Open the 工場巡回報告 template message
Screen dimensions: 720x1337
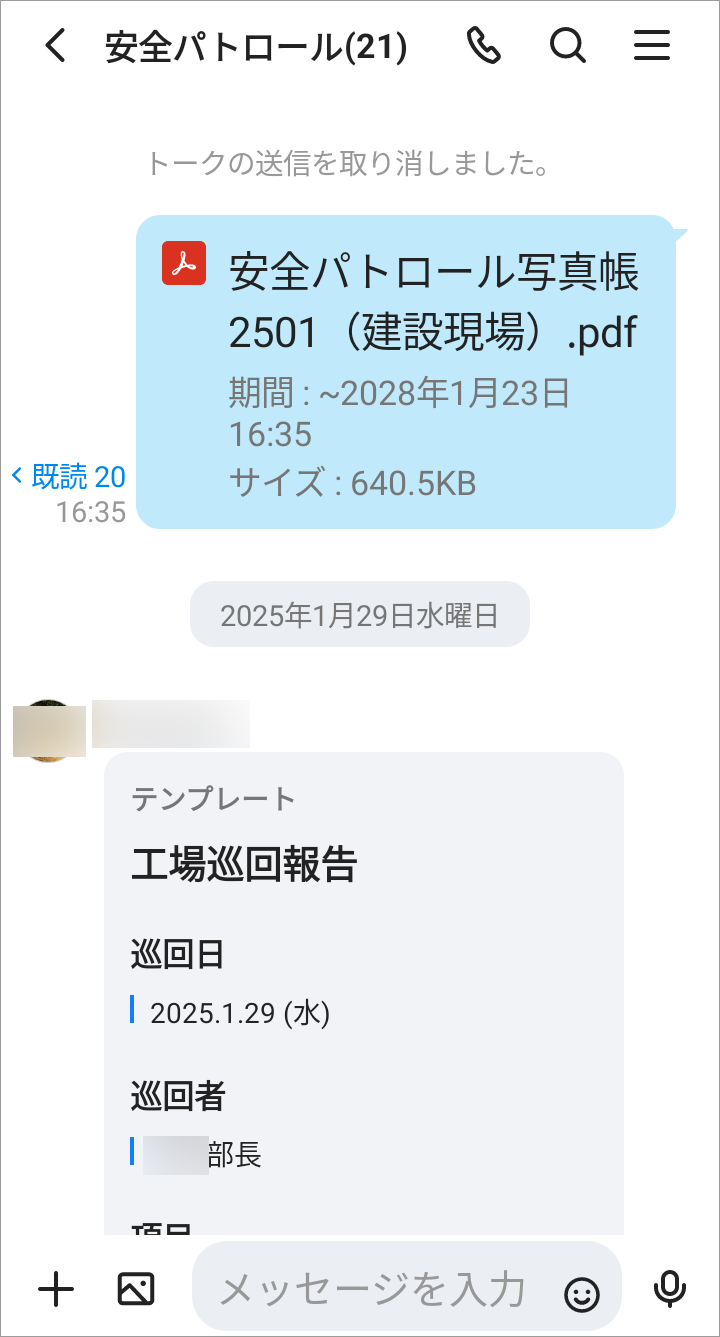point(363,990)
